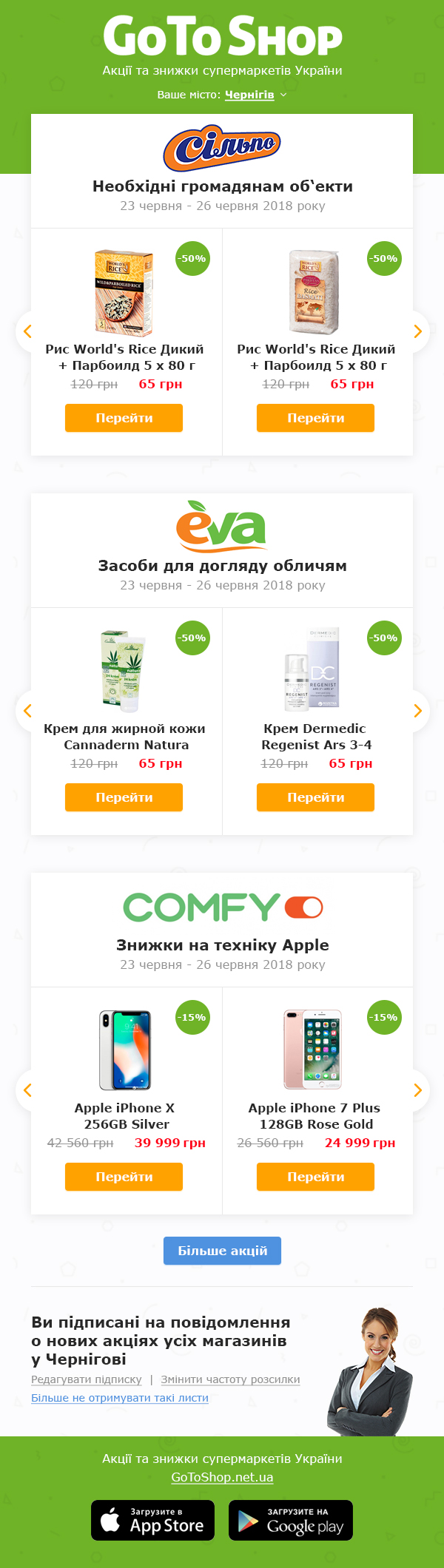Image resolution: width=444 pixels, height=1568 pixels.
Task: Show next products in the Comfy carousel
Action: [x=417, y=1090]
